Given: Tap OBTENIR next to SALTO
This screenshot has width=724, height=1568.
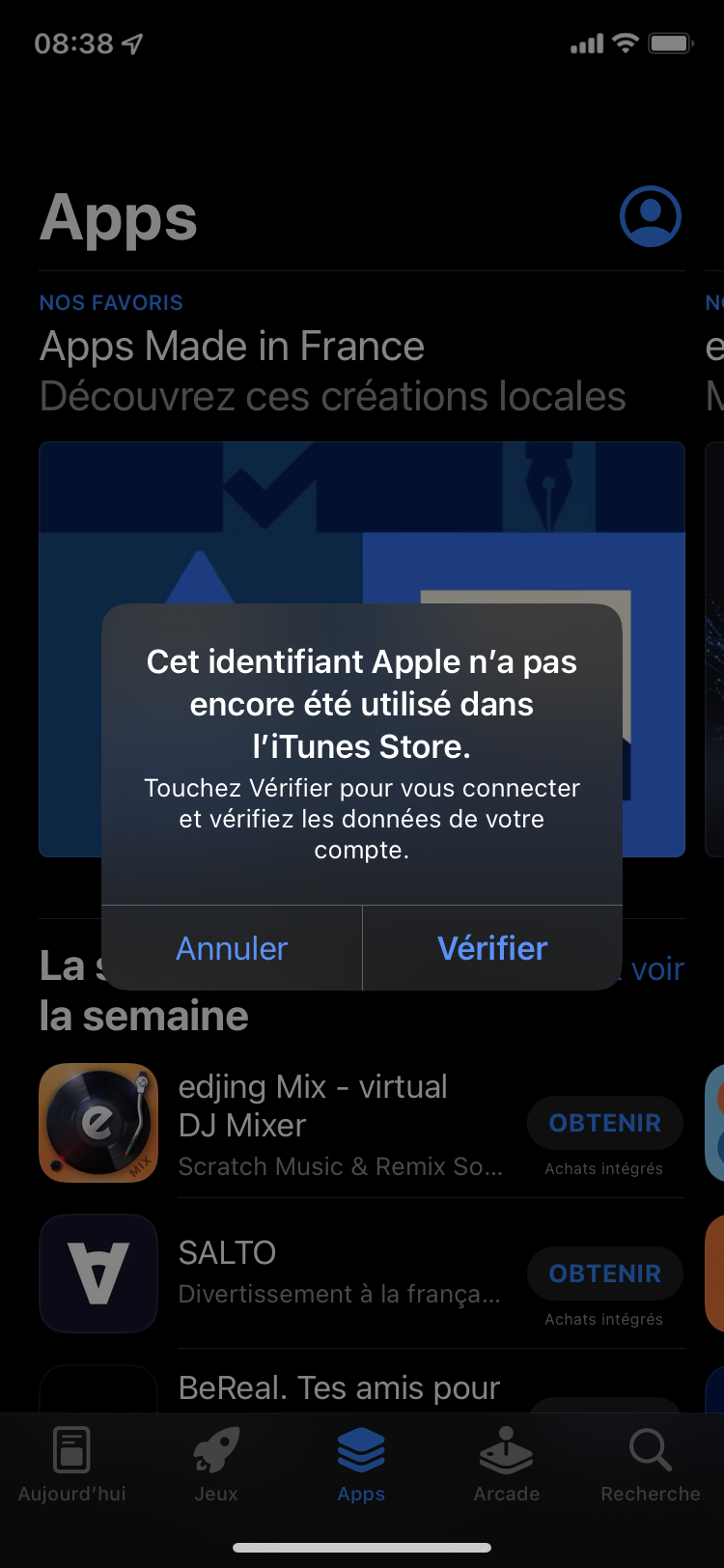Looking at the screenshot, I should pyautogui.click(x=605, y=1274).
